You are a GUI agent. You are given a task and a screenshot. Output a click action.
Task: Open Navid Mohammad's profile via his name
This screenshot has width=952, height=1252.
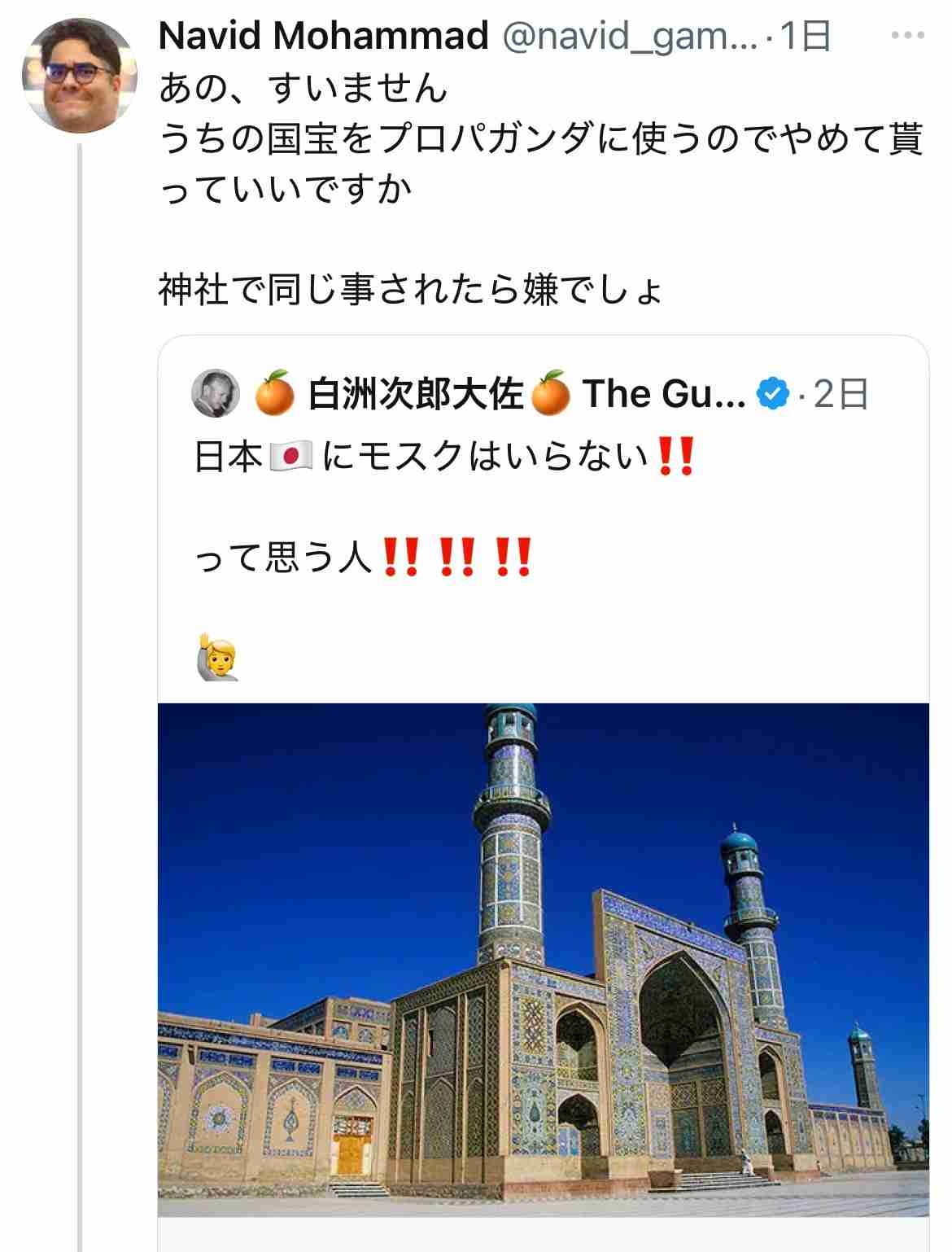pos(323,36)
